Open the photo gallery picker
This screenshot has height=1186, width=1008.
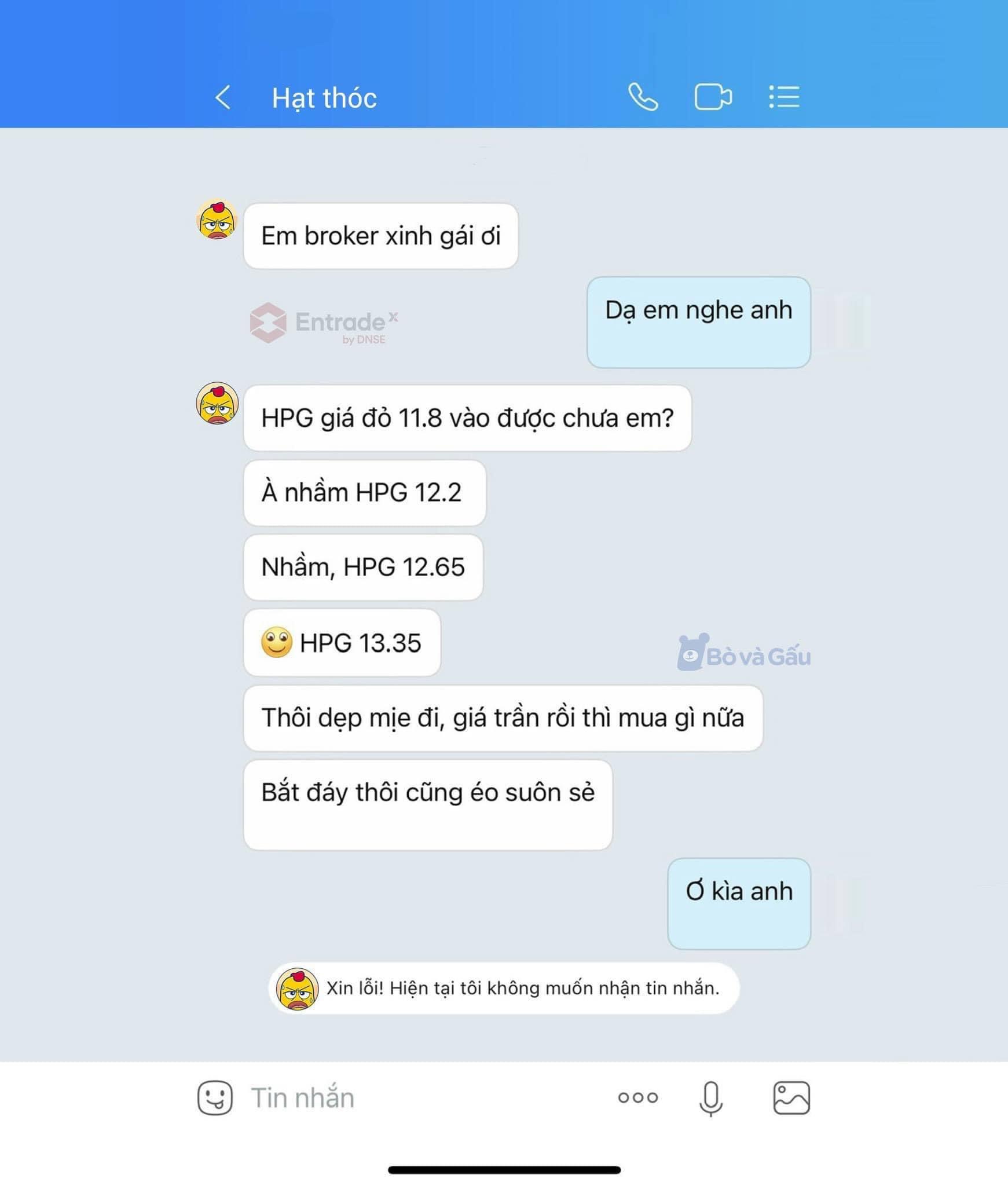[791, 1097]
